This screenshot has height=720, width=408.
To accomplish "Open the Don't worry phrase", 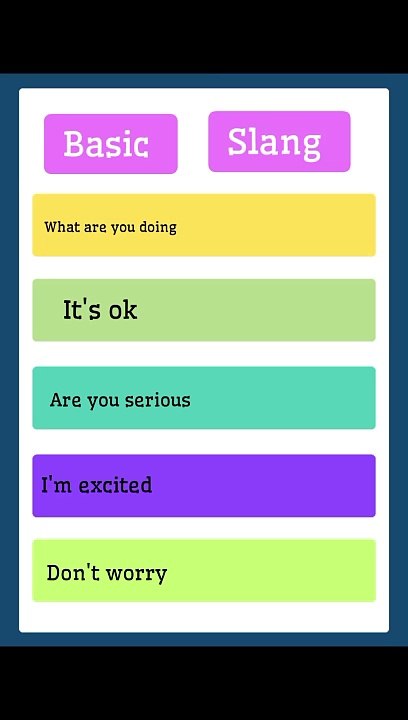I will 204,570.
